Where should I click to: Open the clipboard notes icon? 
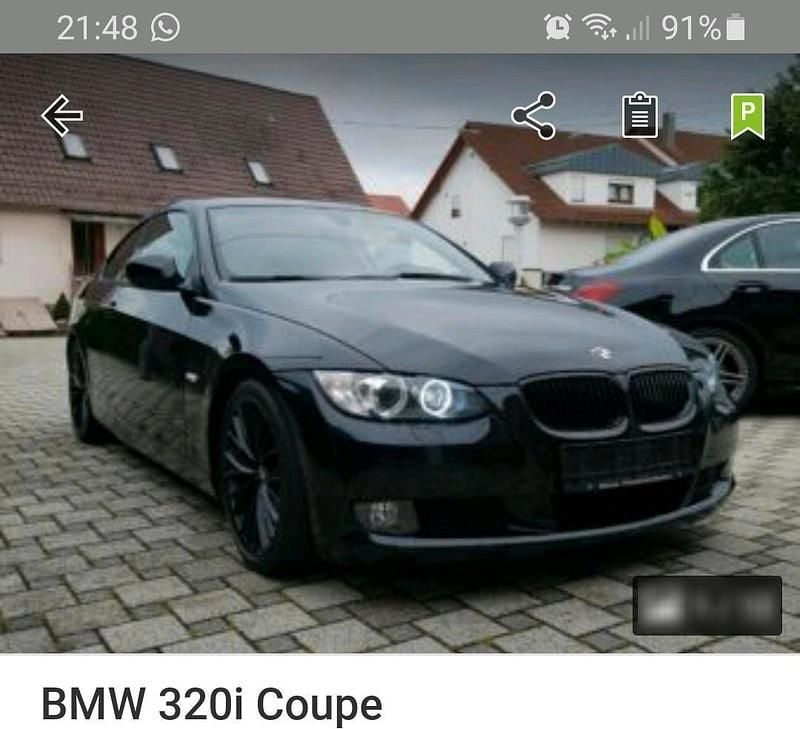(640, 116)
